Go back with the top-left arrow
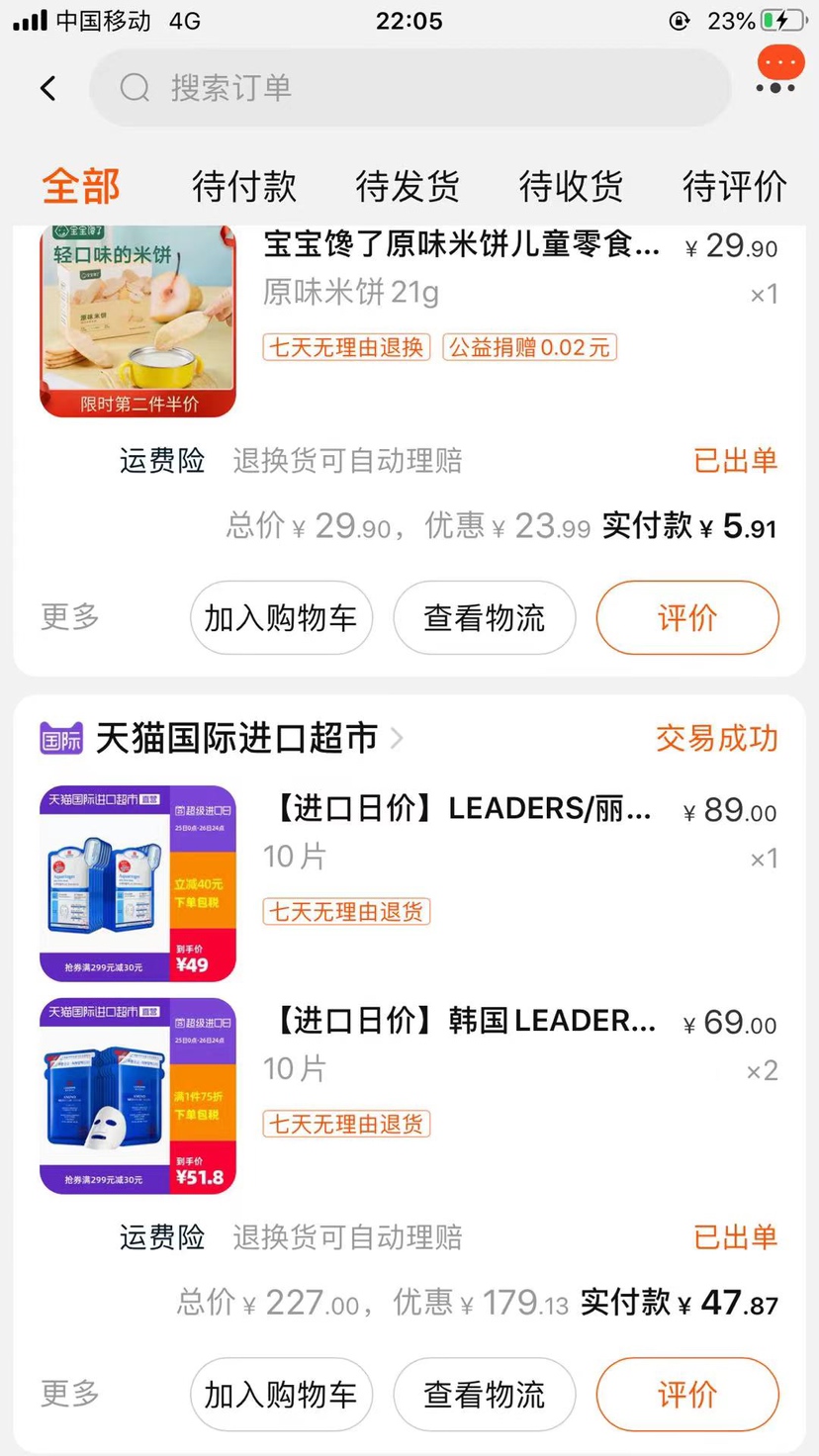The width and height of the screenshot is (819, 1456). 47,88
